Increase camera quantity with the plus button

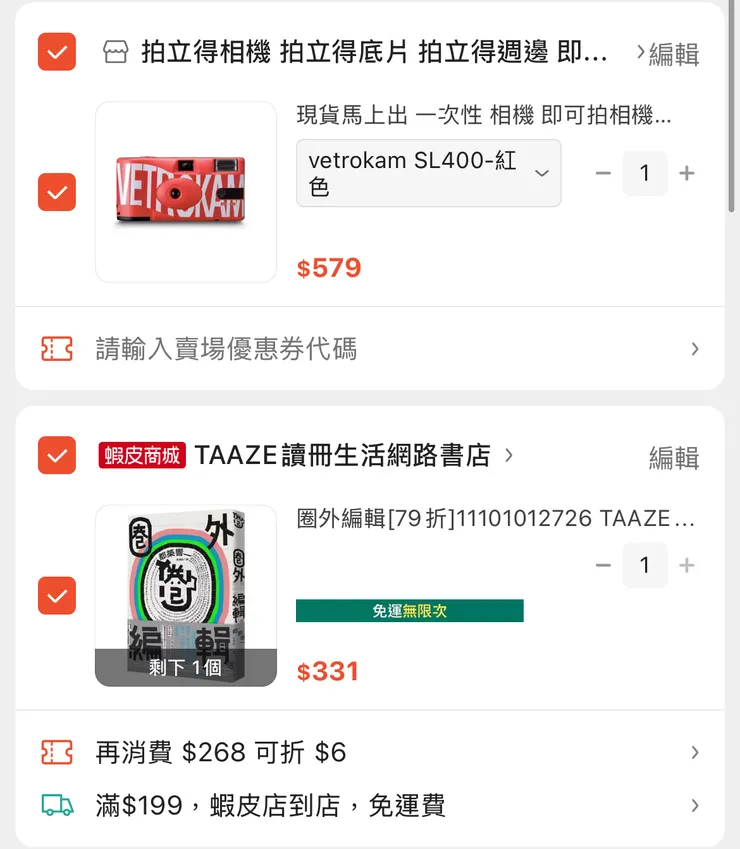click(688, 173)
